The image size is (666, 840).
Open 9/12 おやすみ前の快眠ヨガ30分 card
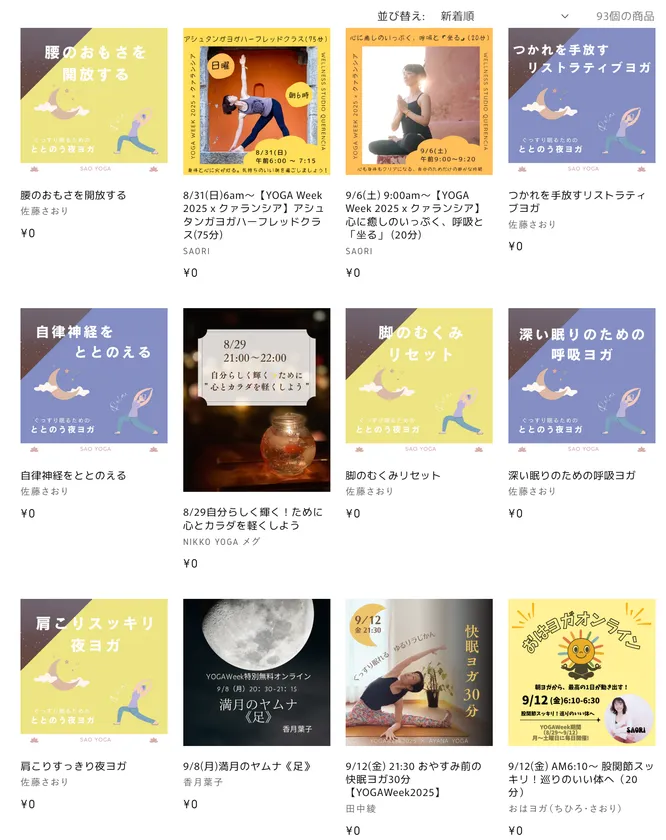pyautogui.click(x=419, y=672)
